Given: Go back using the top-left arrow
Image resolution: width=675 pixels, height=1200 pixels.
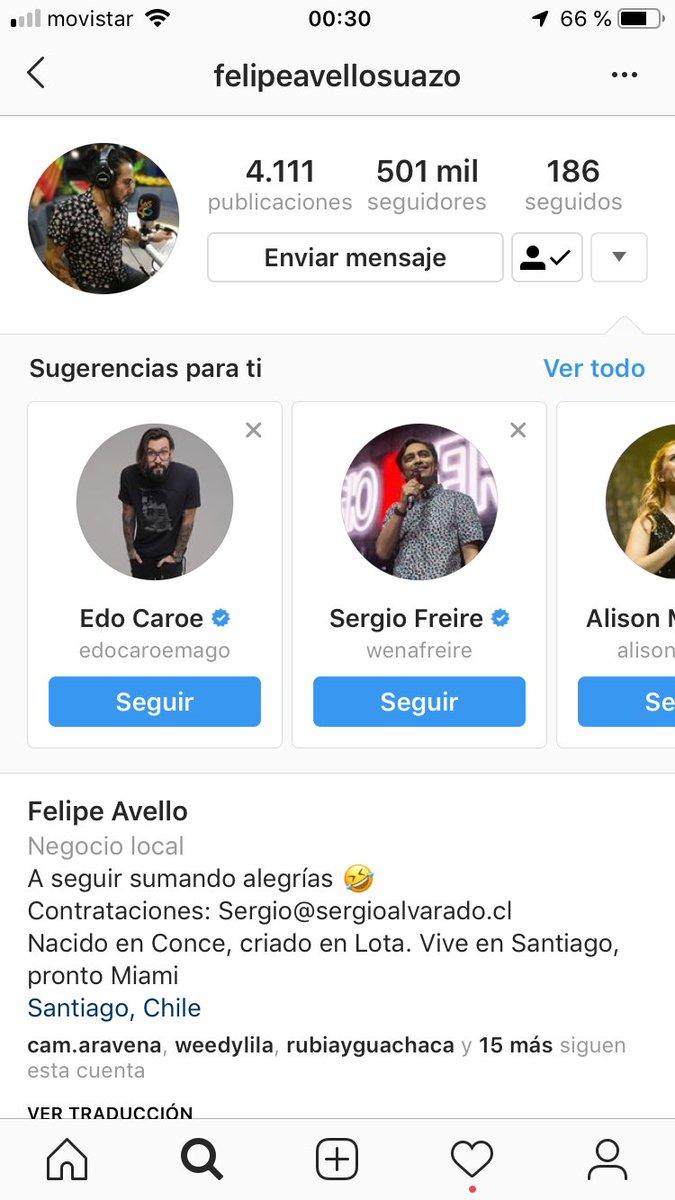Looking at the screenshot, I should click(x=36, y=73).
